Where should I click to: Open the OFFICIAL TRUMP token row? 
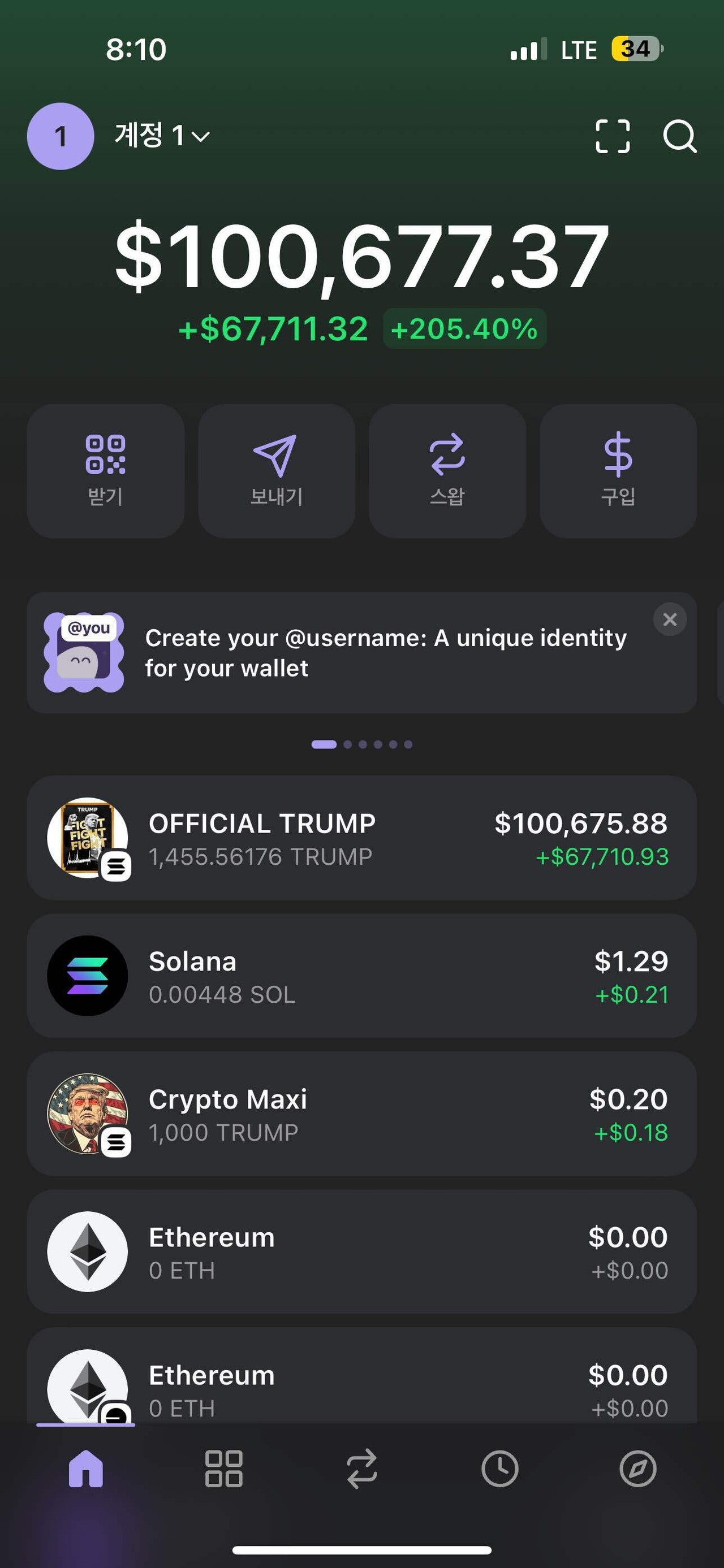(x=361, y=838)
